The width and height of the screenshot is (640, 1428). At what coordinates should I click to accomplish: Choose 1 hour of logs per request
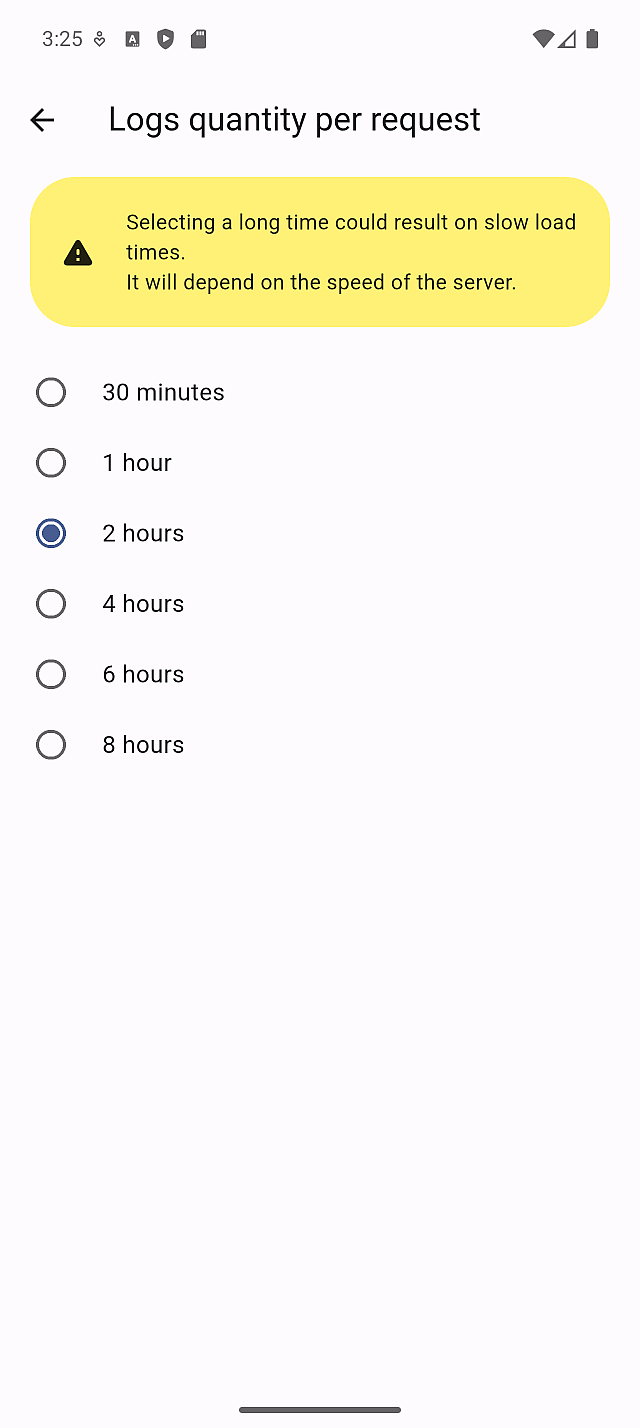point(51,463)
